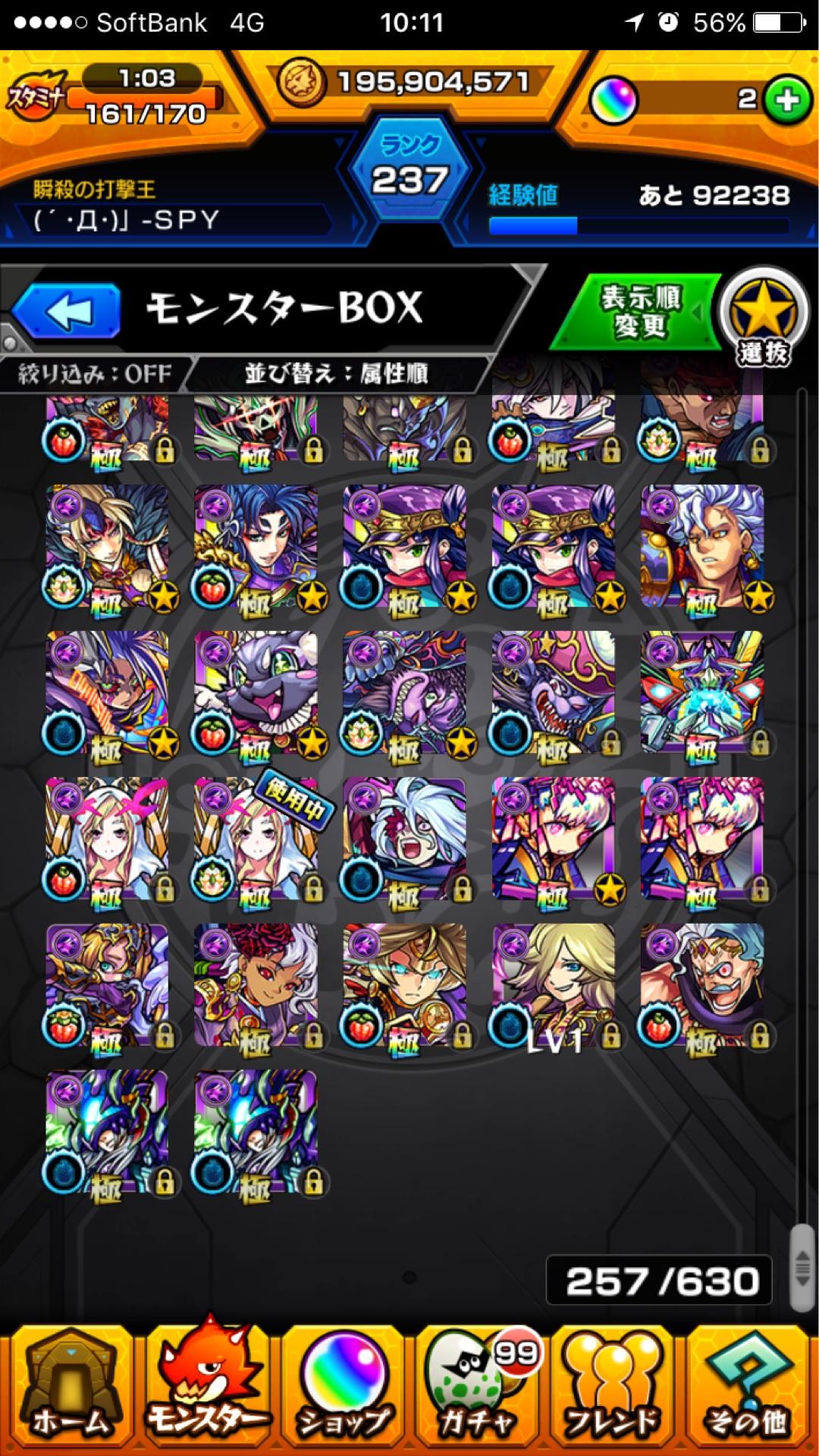Go to the フレンド tab
This screenshot has height=1456, width=819.
(x=616, y=1394)
